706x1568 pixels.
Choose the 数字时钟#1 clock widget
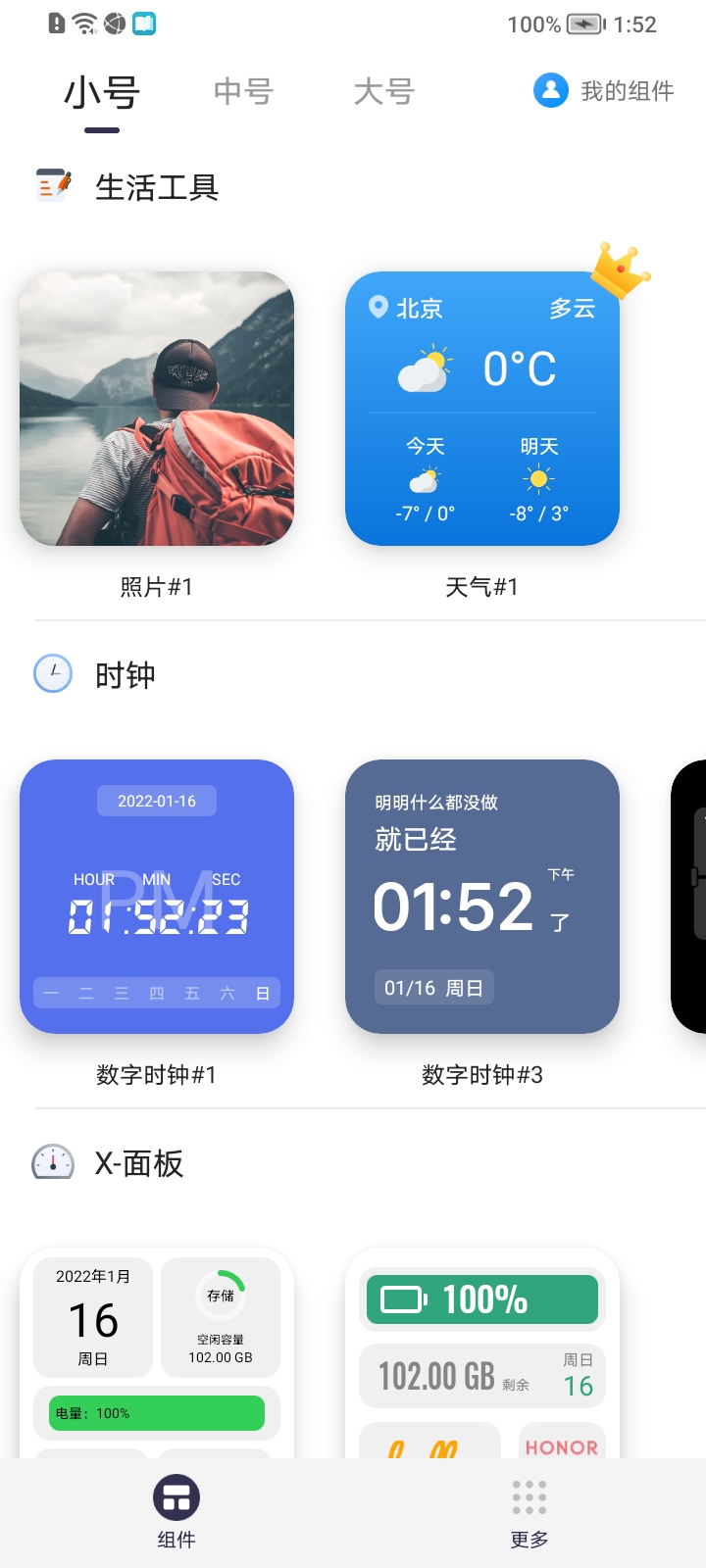pyautogui.click(x=157, y=897)
